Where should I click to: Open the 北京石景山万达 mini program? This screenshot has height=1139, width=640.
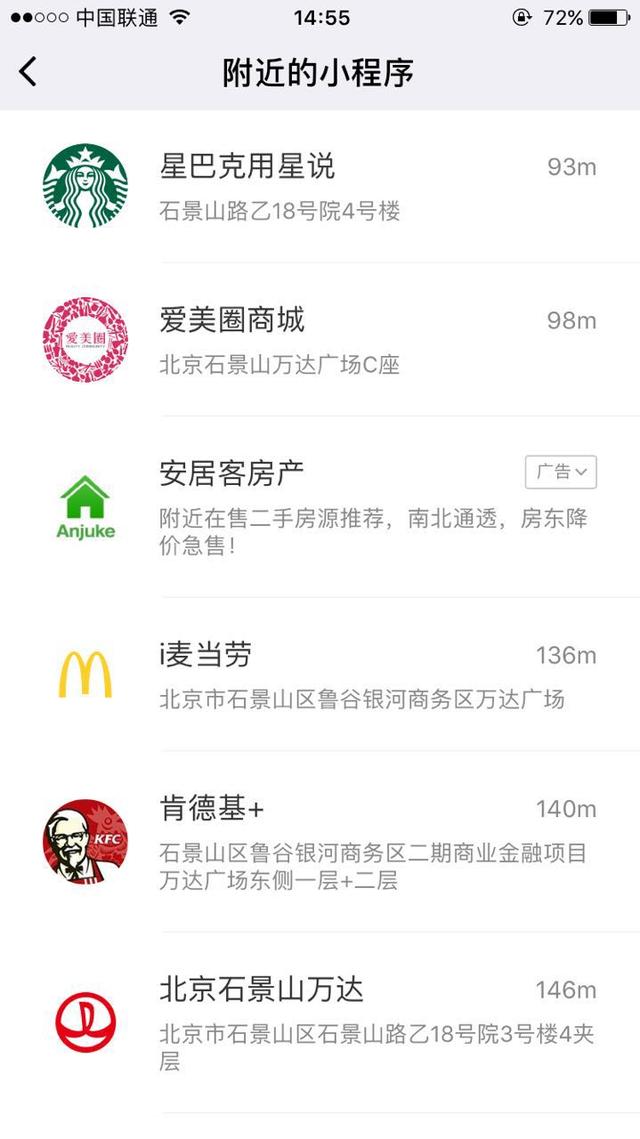[x=320, y=1022]
